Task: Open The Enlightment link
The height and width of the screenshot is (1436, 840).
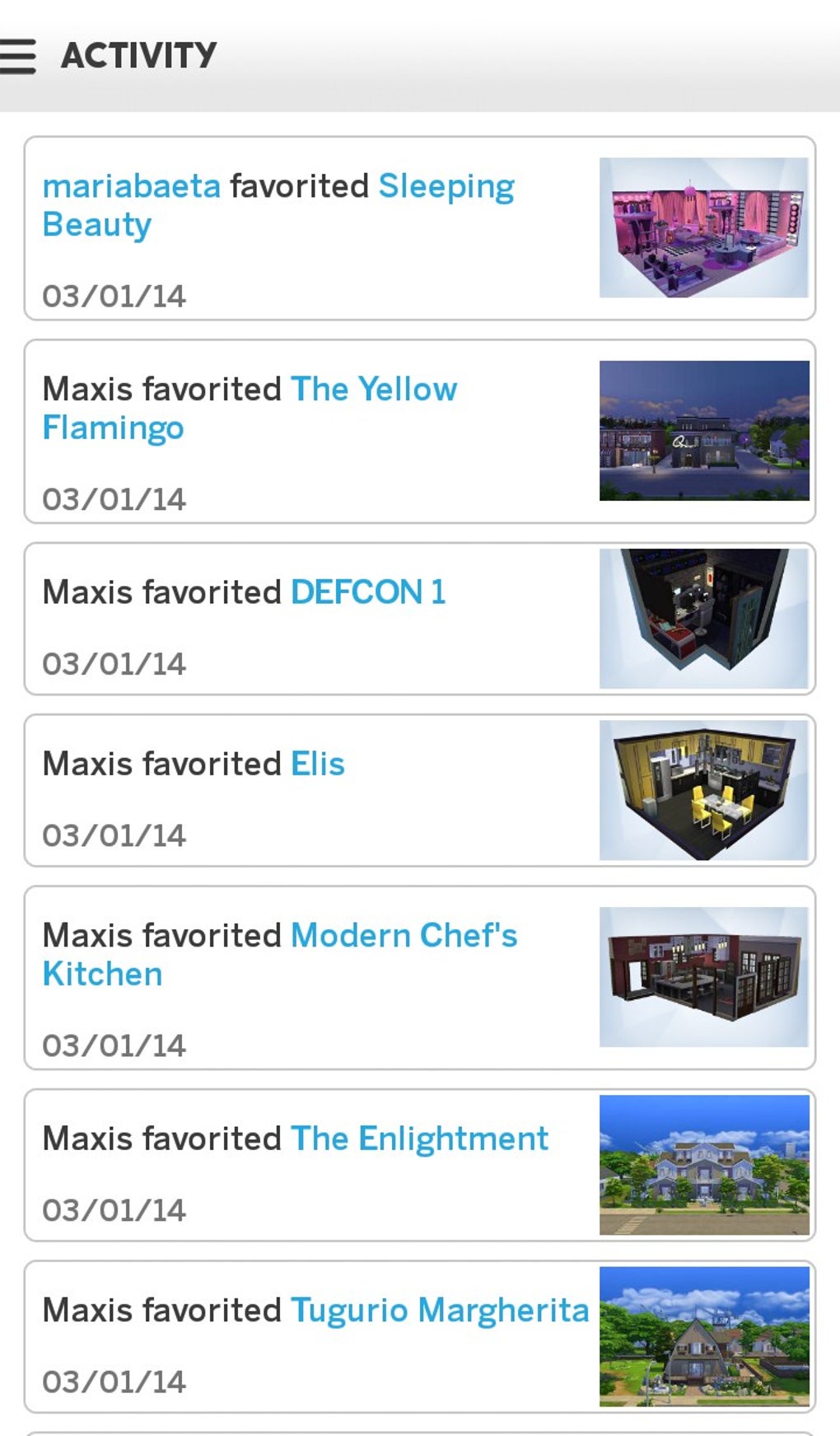Action: click(419, 1139)
